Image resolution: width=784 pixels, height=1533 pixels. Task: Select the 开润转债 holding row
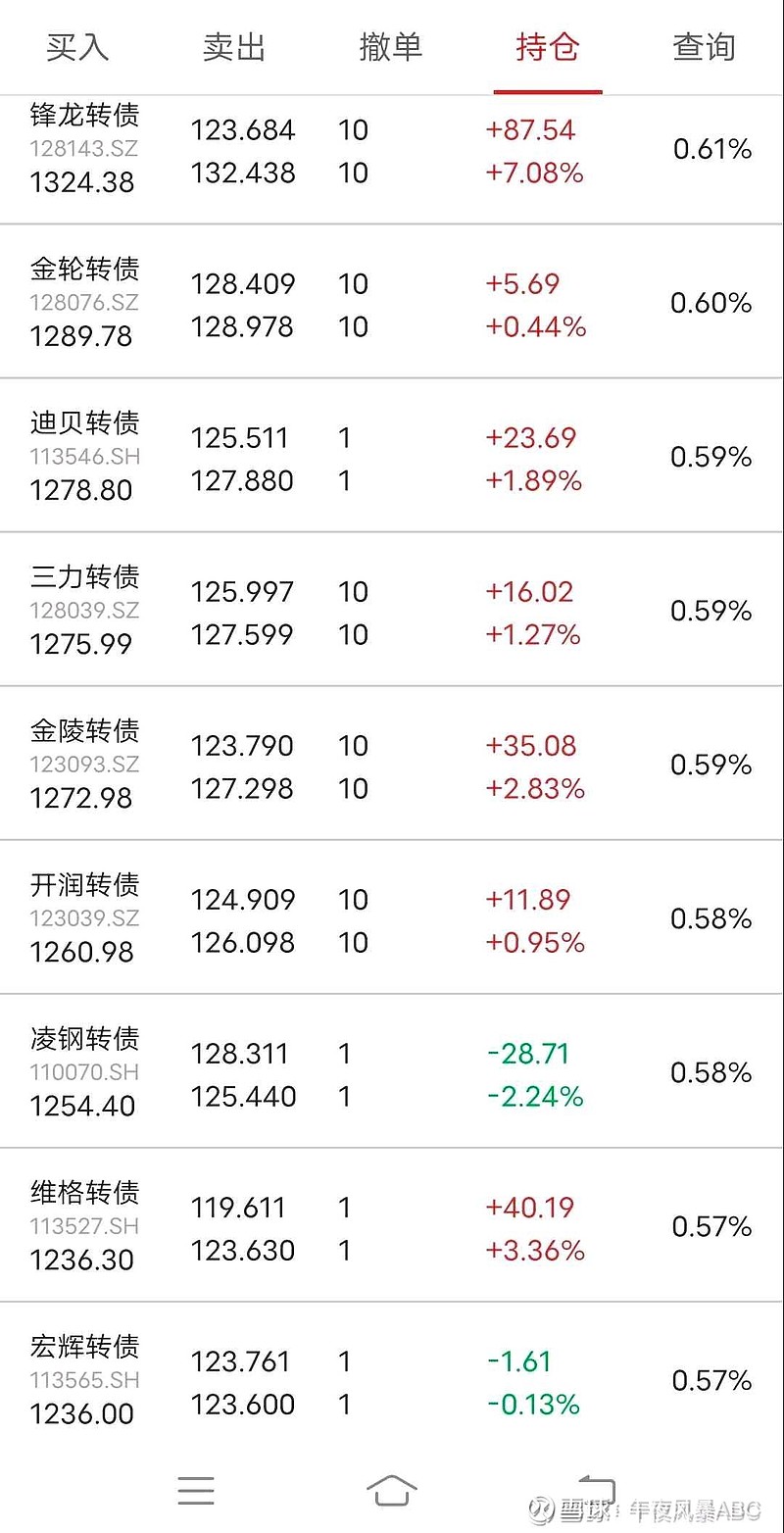tap(392, 917)
